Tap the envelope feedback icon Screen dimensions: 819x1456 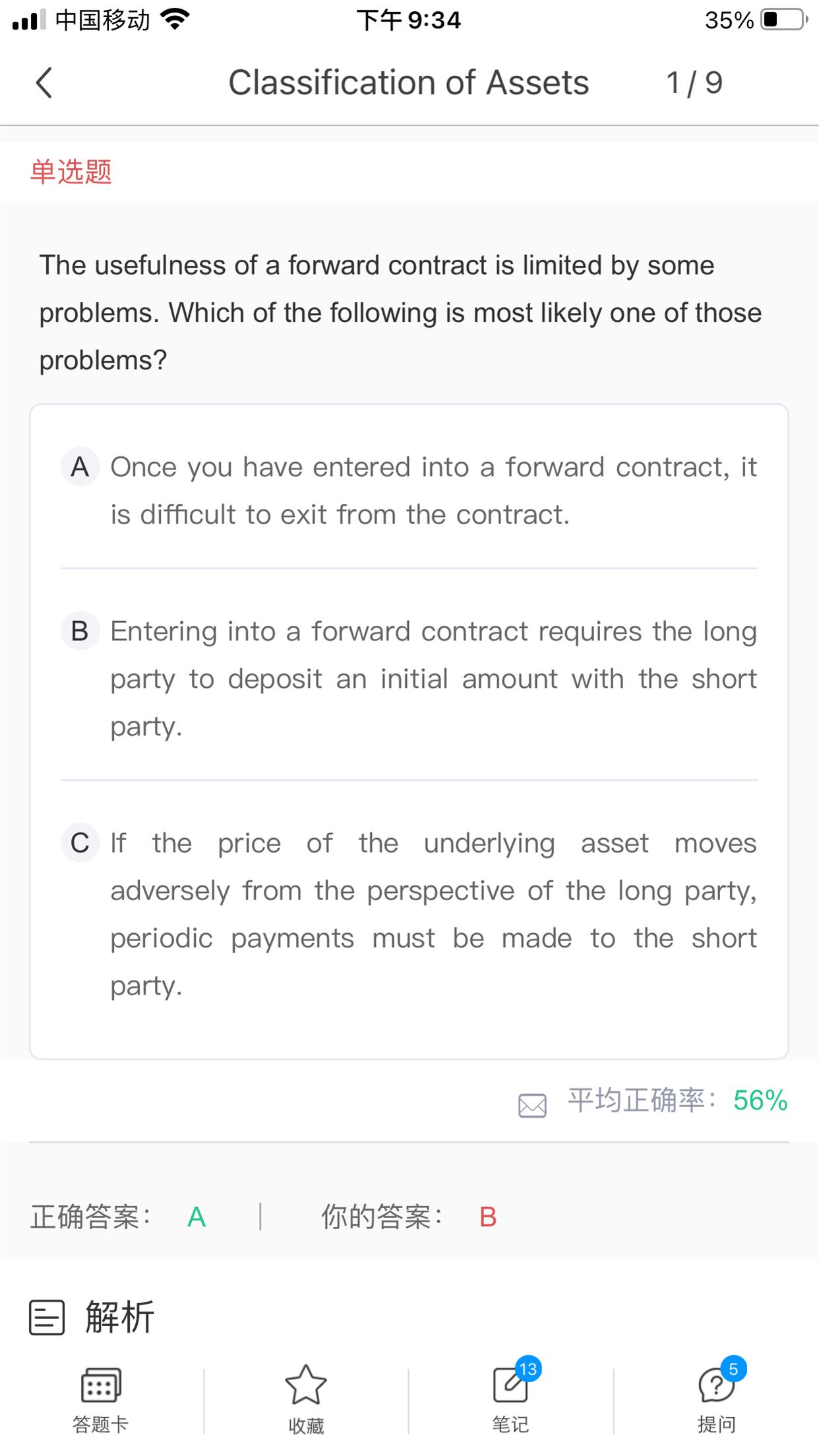point(532,1105)
